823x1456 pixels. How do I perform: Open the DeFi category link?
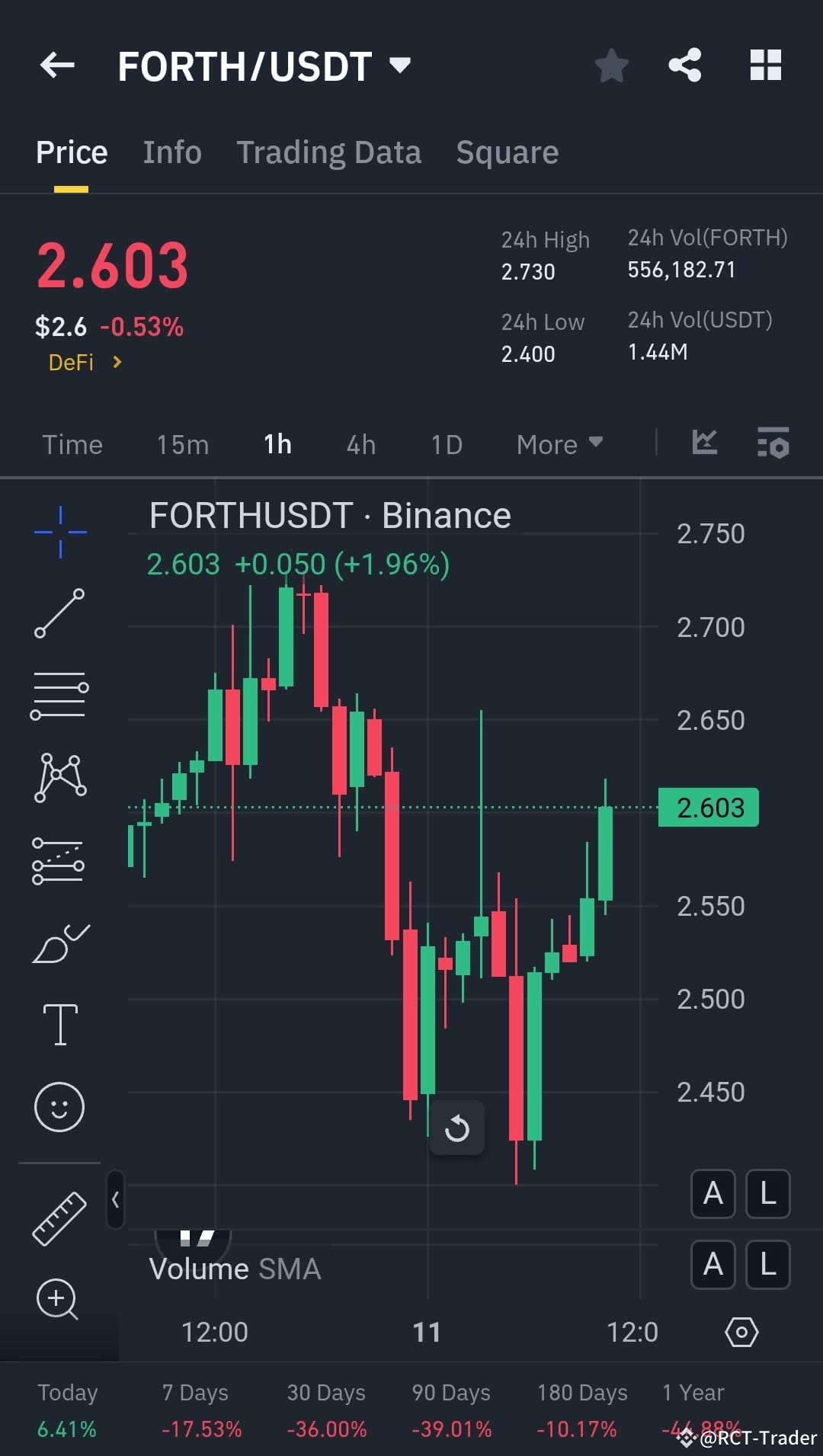[x=78, y=363]
